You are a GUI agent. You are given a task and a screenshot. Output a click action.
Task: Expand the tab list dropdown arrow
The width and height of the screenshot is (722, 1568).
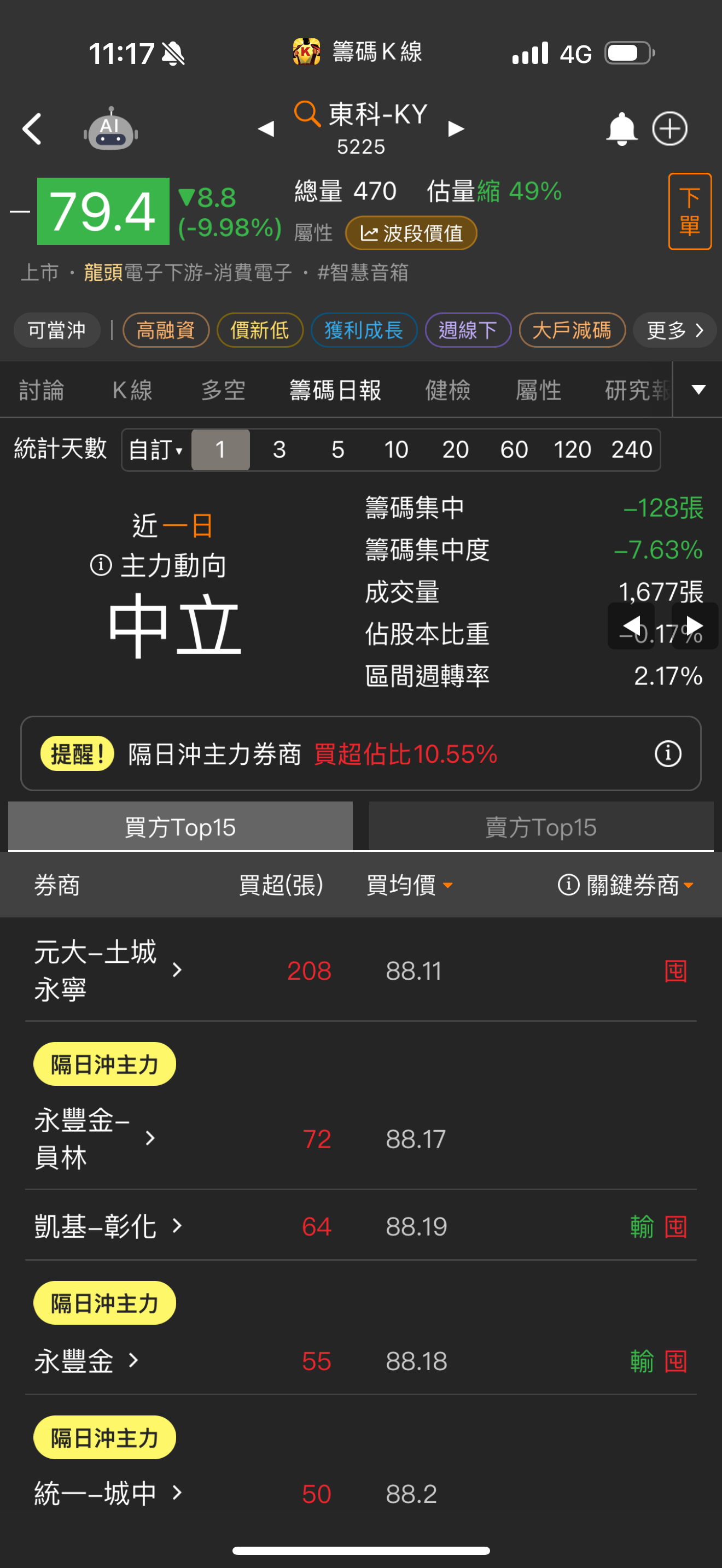pos(698,390)
